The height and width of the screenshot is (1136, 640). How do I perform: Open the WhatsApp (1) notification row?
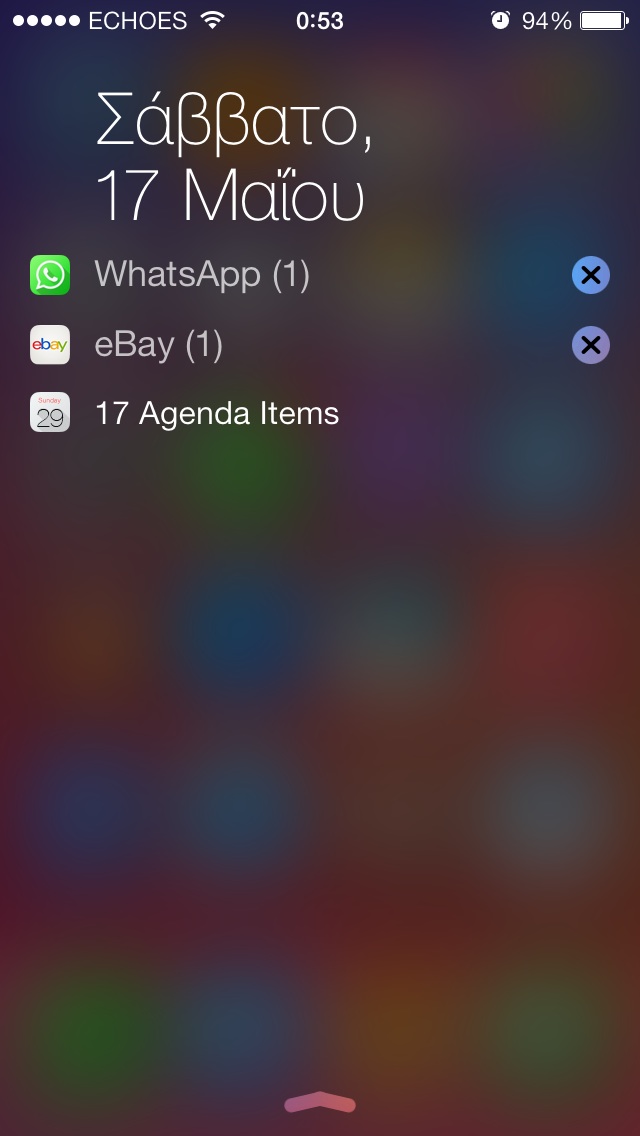pos(320,275)
